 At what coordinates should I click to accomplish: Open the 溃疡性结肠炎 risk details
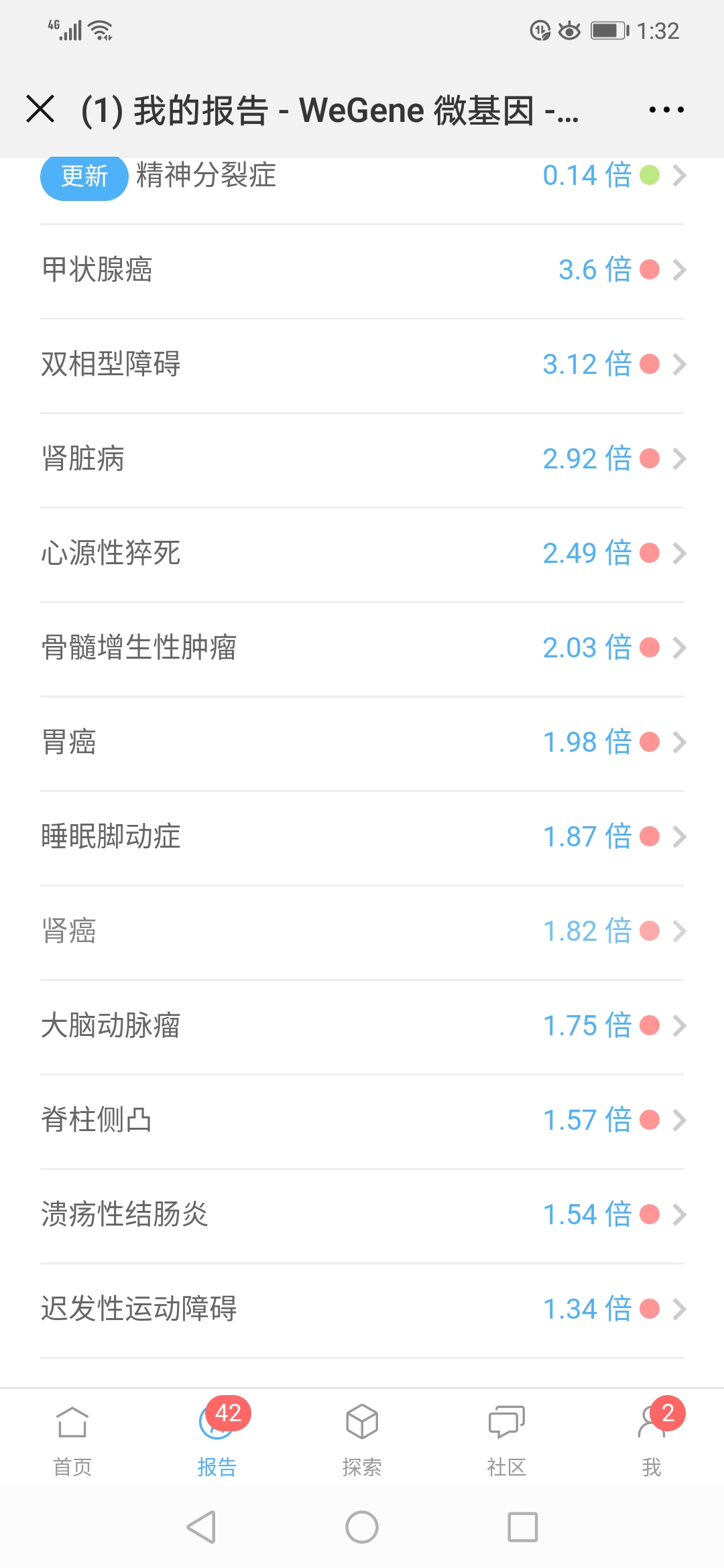pos(362,1216)
